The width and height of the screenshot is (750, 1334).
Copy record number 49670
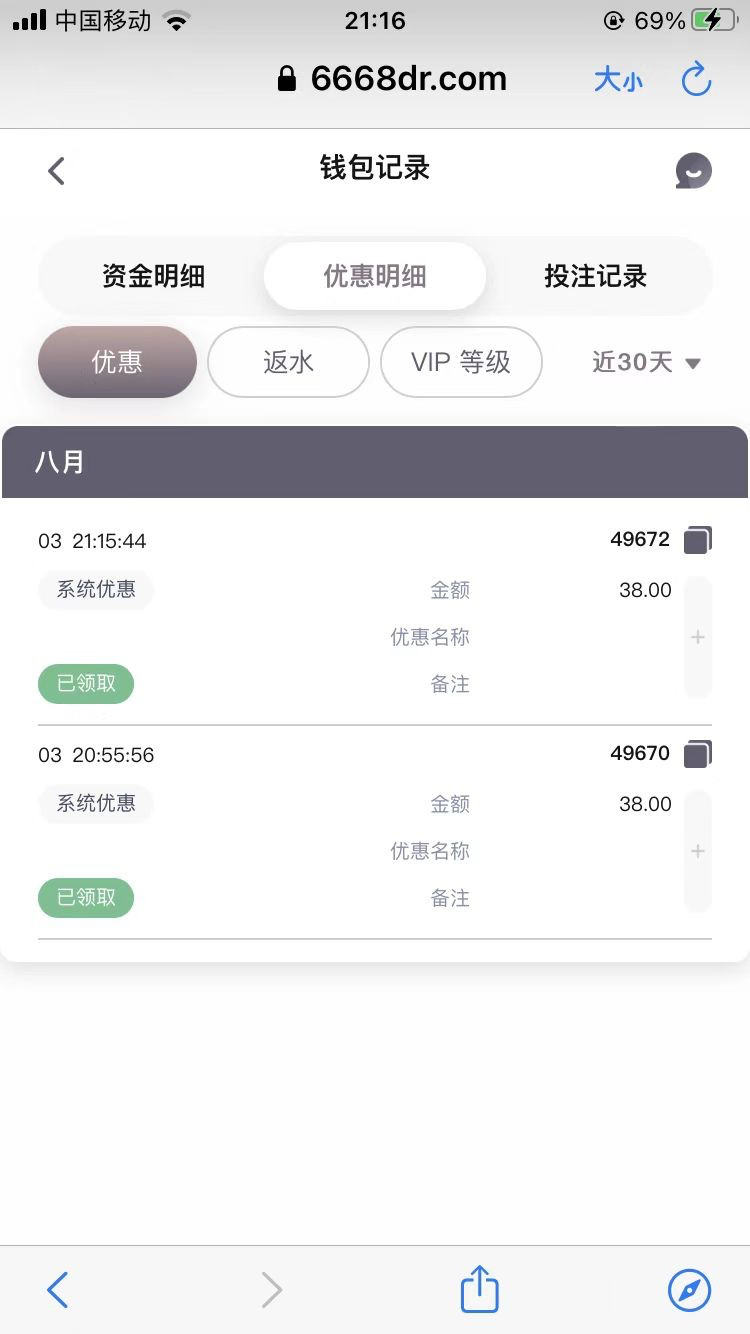pyautogui.click(x=697, y=755)
